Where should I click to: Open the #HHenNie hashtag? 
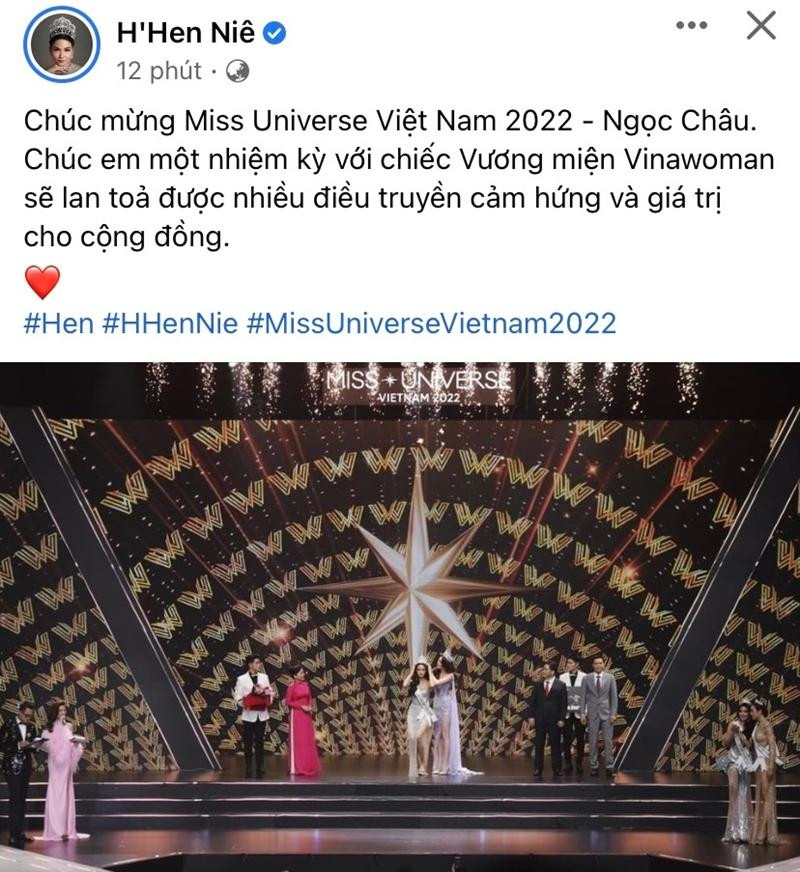(x=168, y=323)
